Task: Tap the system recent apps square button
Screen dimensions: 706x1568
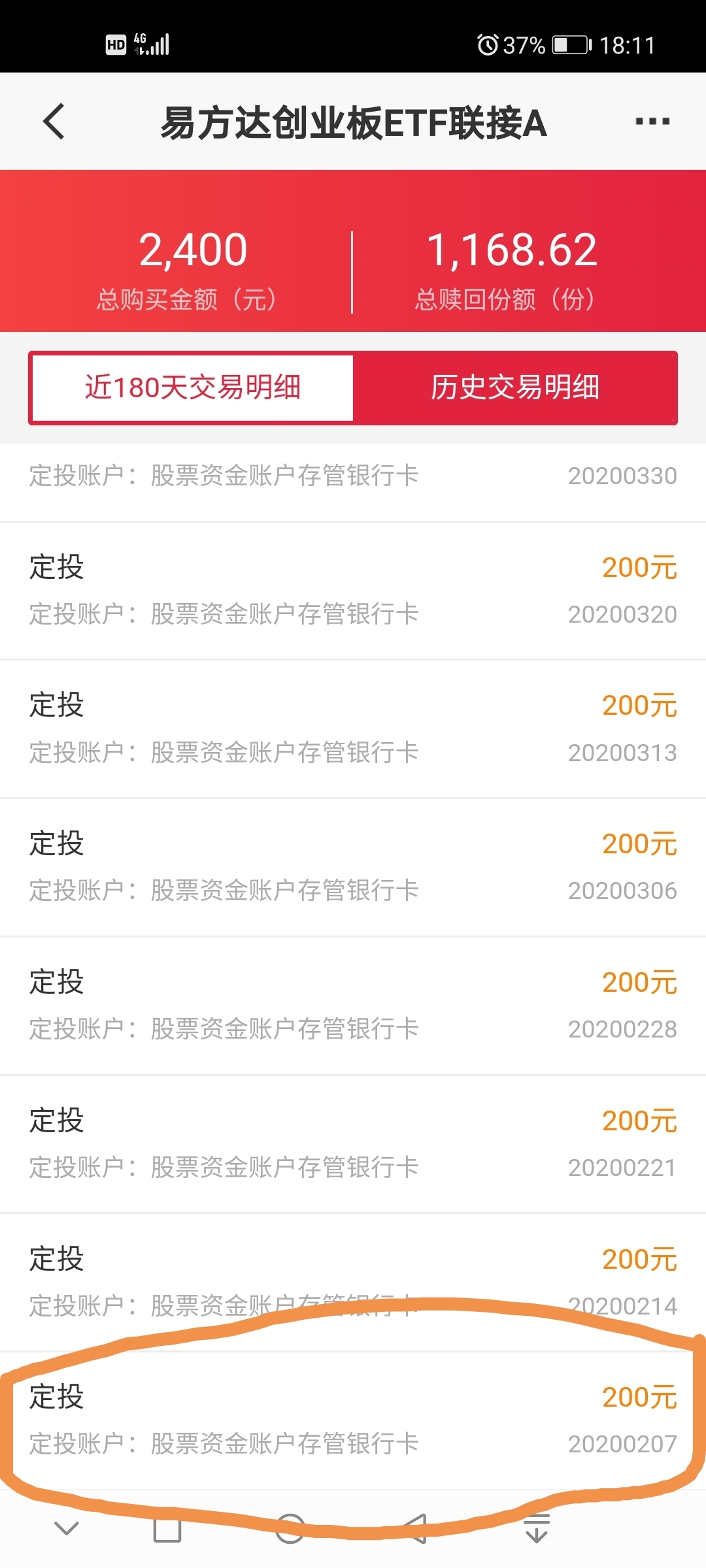Action: coord(167,1529)
